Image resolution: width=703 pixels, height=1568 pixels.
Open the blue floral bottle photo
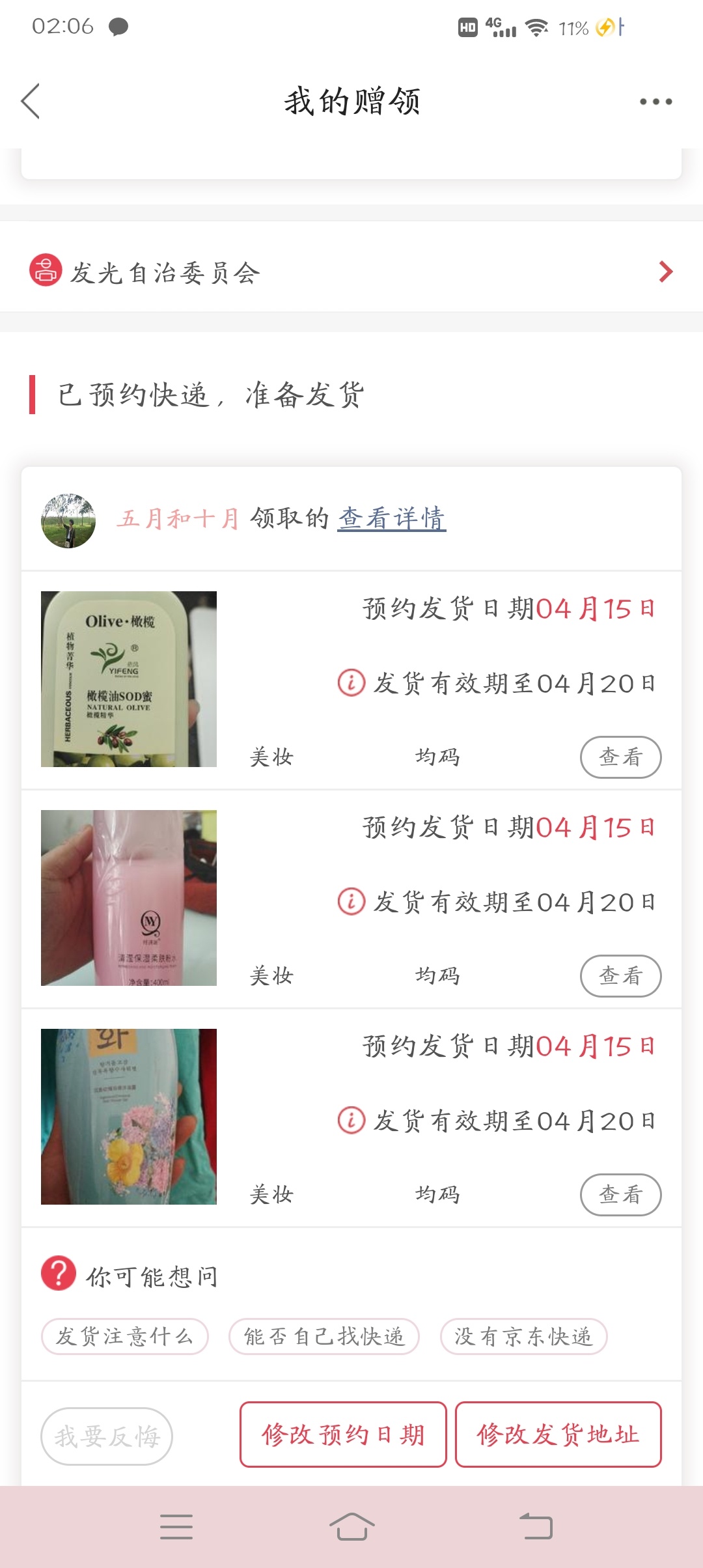[x=129, y=1117]
